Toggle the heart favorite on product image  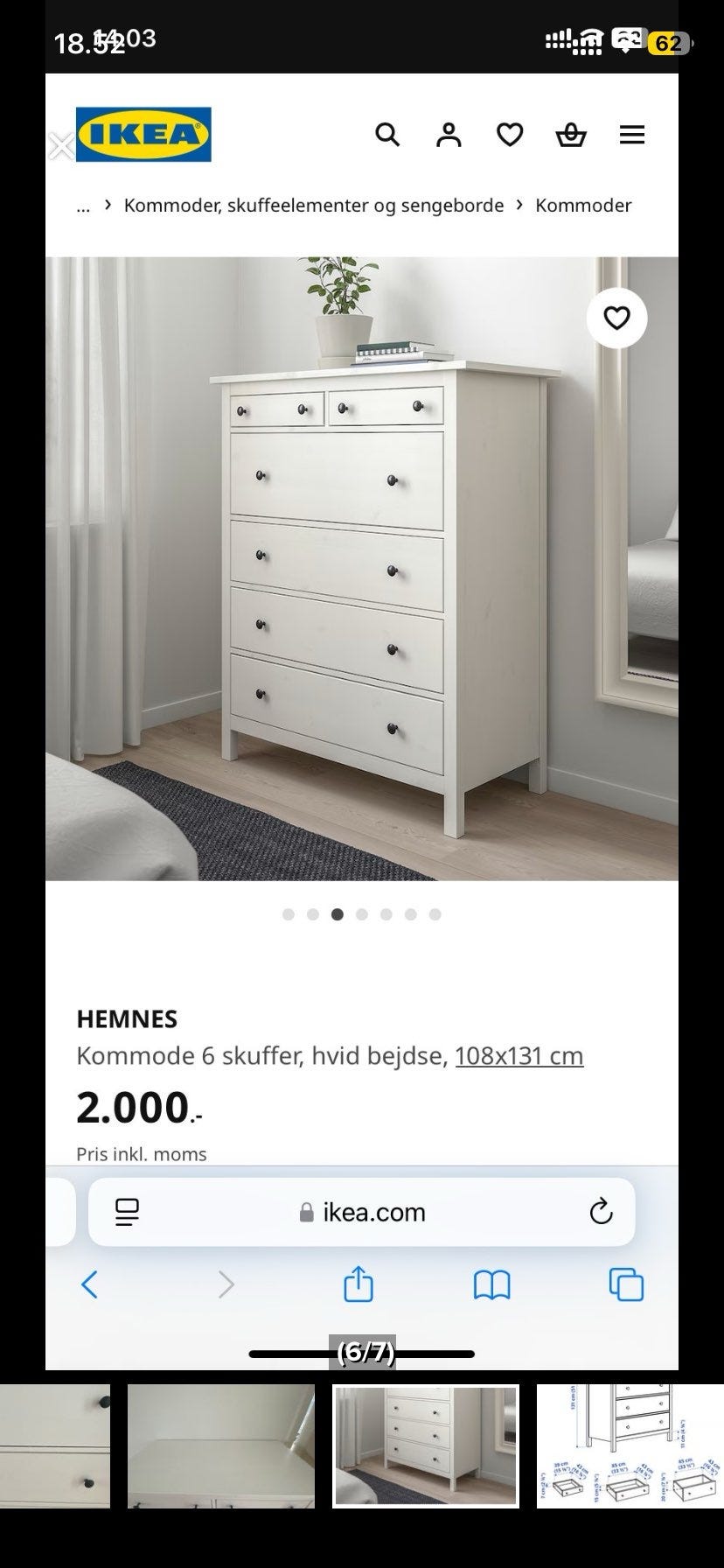coord(616,318)
